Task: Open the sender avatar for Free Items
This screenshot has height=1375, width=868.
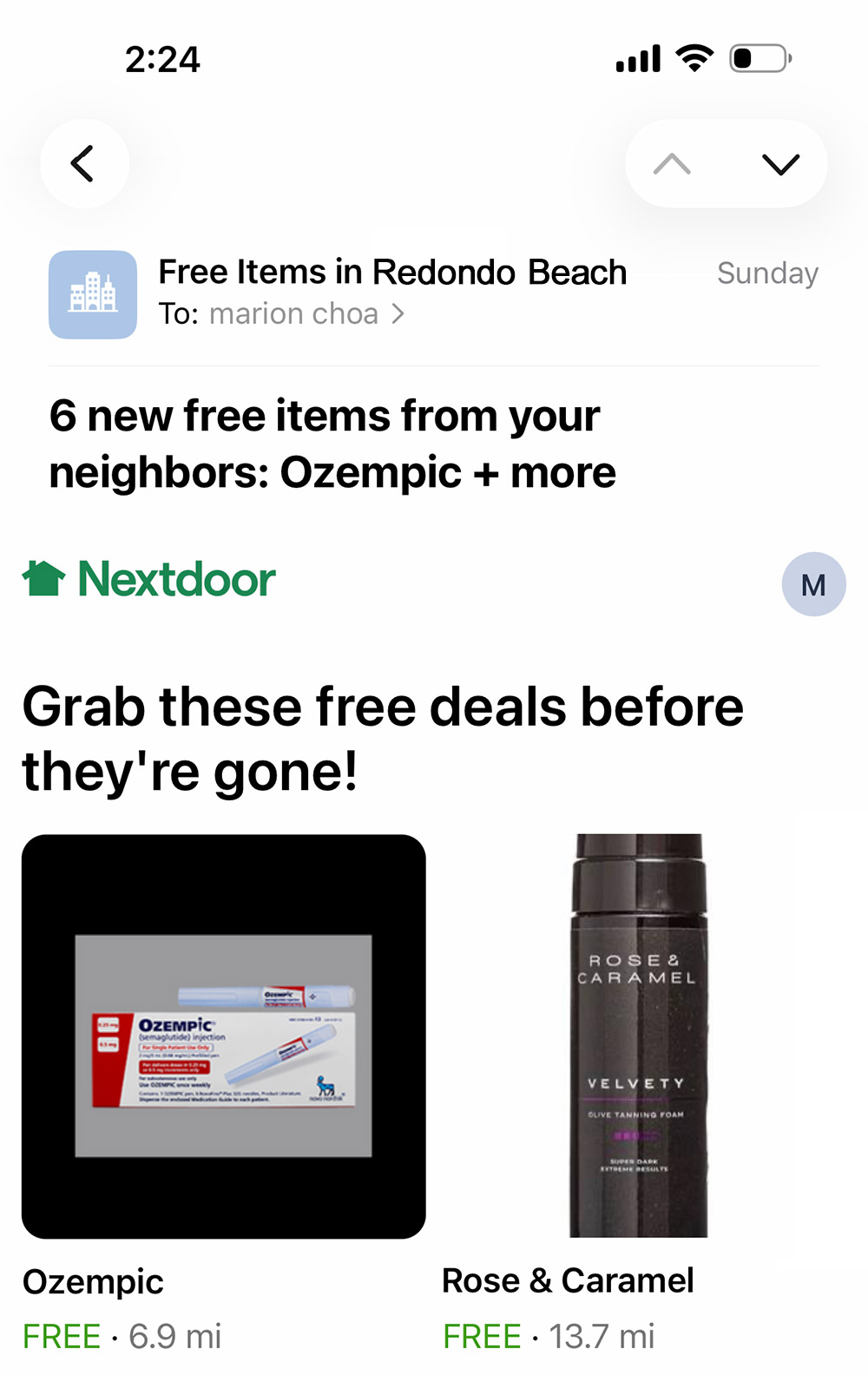Action: point(93,294)
